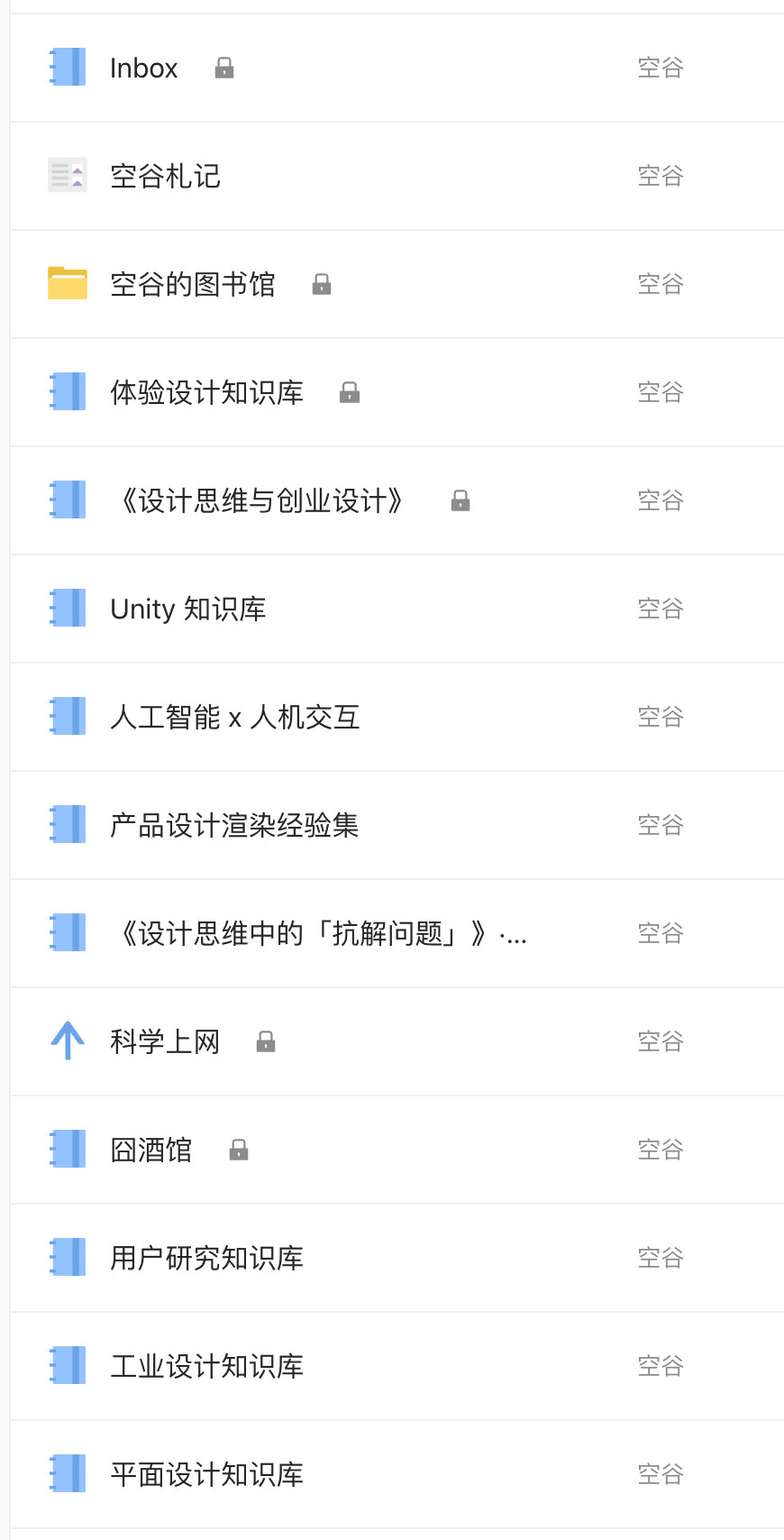Image resolution: width=784 pixels, height=1540 pixels.
Task: Open 人工智能 x 人机交互 notebook
Action: 234,718
